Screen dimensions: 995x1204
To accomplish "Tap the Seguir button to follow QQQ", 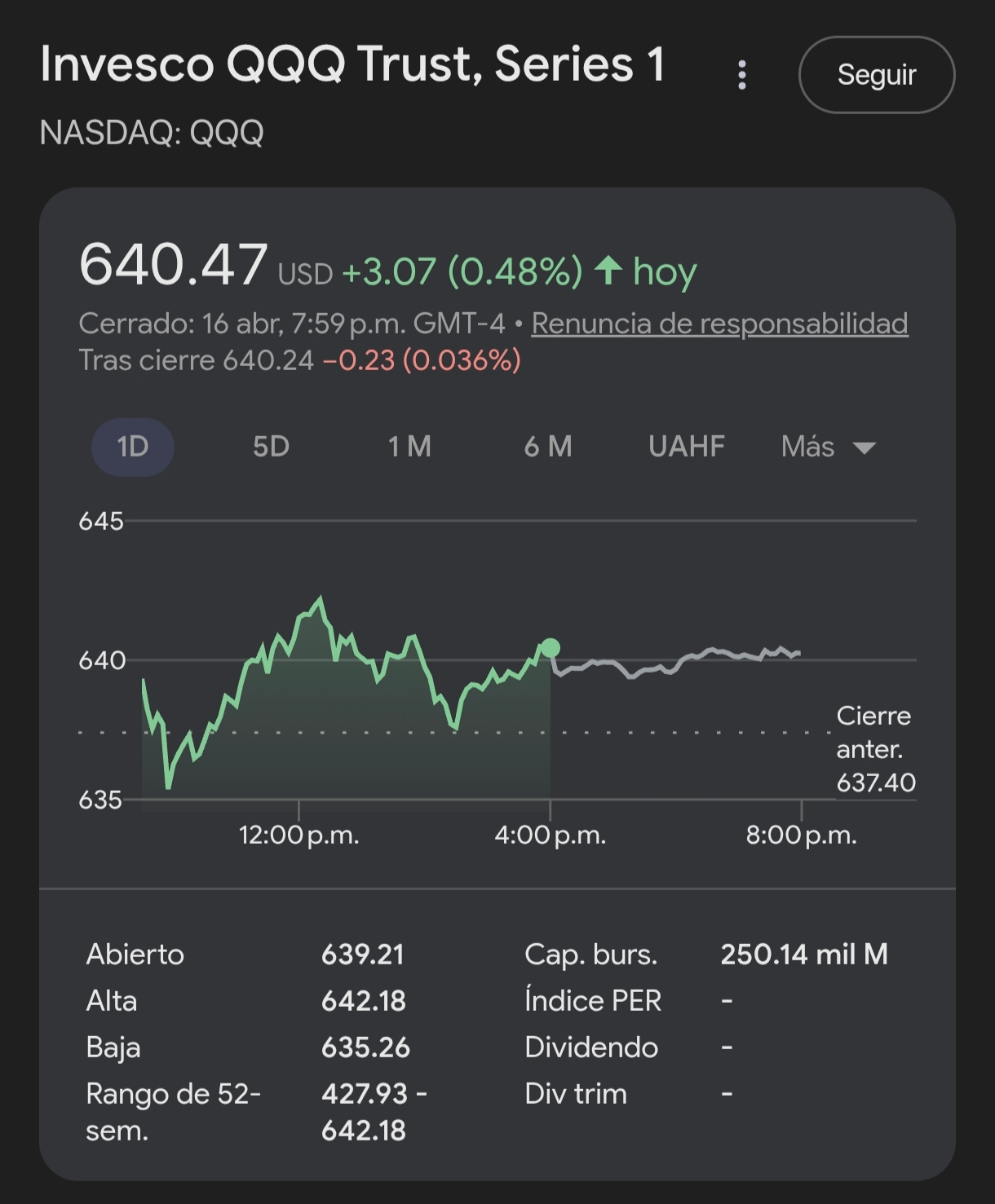I will (877, 75).
